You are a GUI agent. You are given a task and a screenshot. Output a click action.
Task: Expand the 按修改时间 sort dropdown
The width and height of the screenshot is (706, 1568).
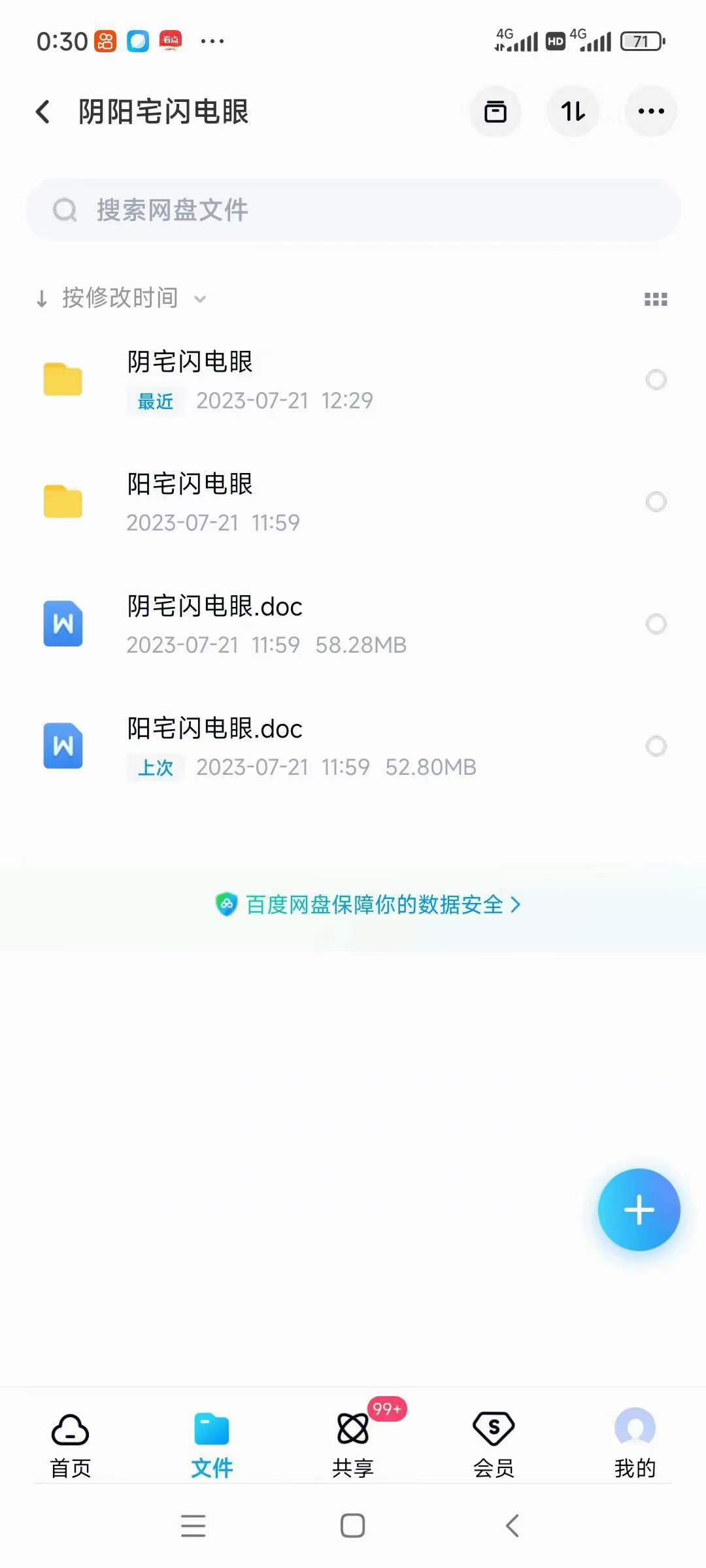(x=121, y=297)
